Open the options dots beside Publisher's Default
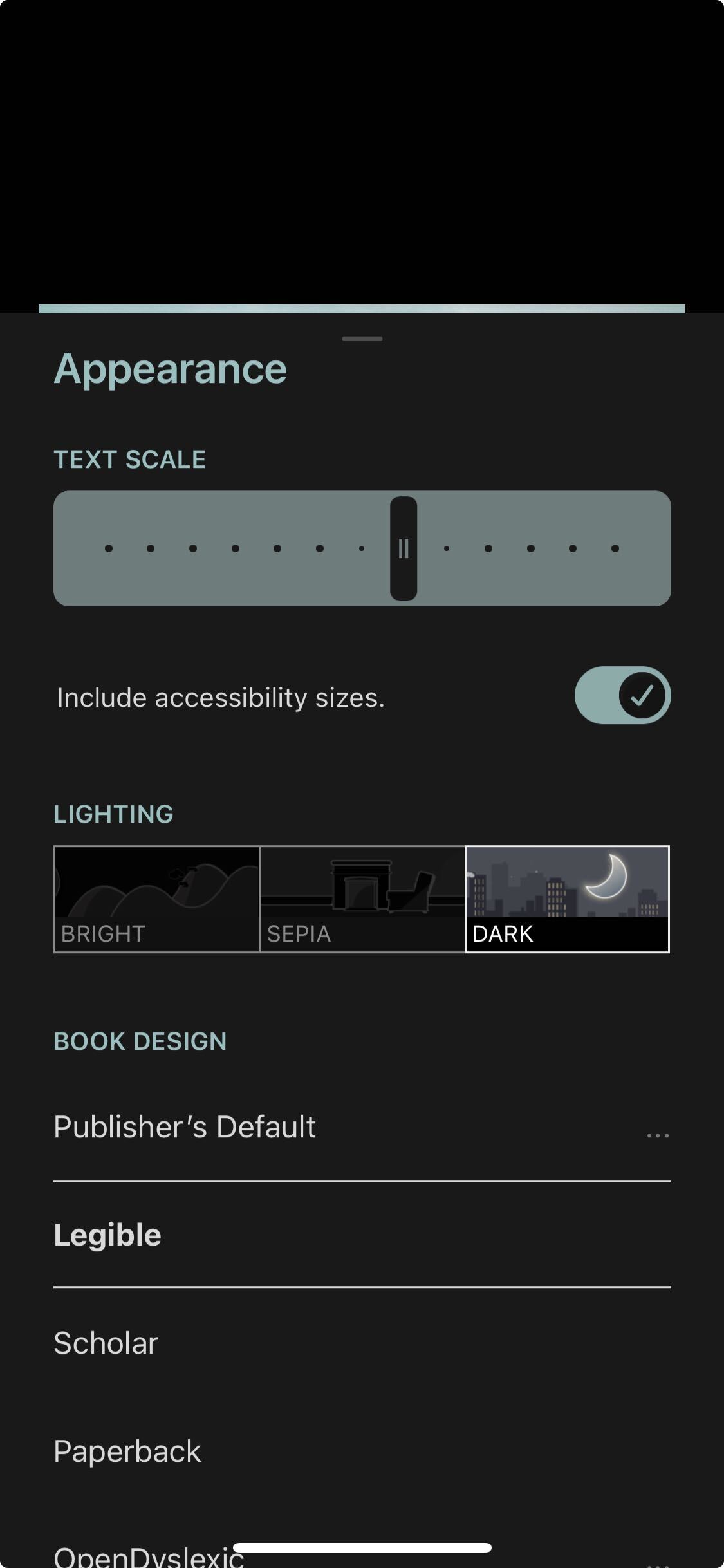Image resolution: width=724 pixels, height=1568 pixels. pos(657,1135)
